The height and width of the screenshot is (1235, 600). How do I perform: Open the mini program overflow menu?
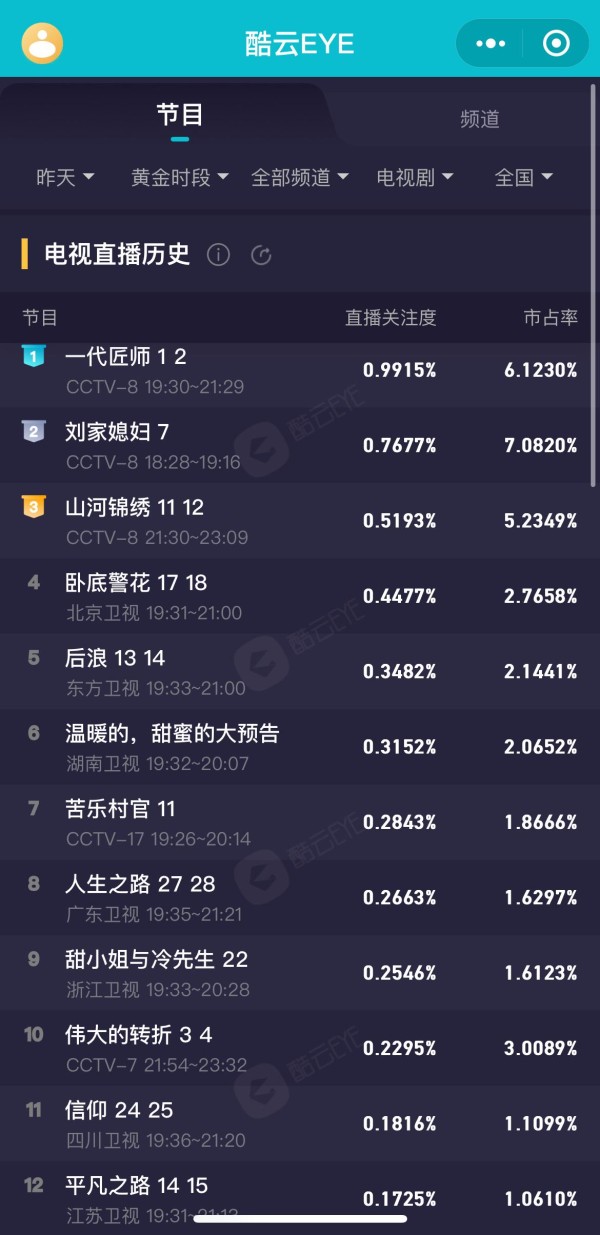(x=491, y=43)
